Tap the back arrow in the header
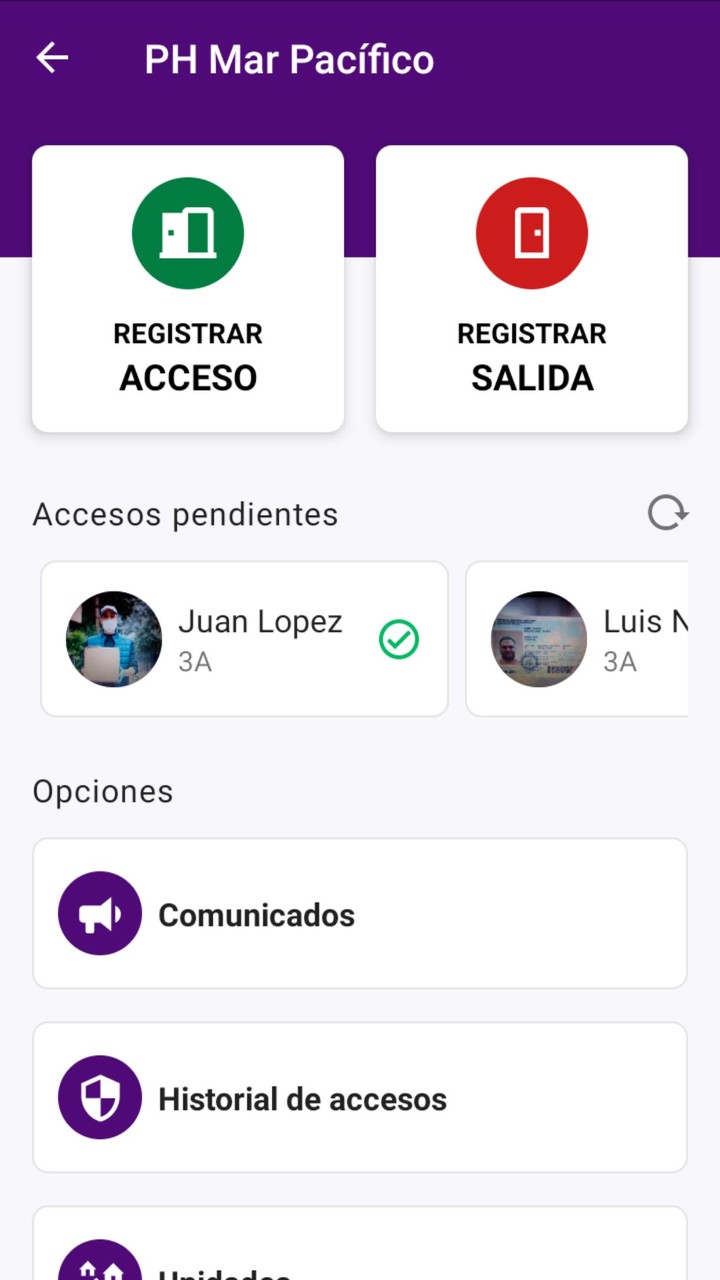Image resolution: width=720 pixels, height=1280 pixels. (51, 58)
